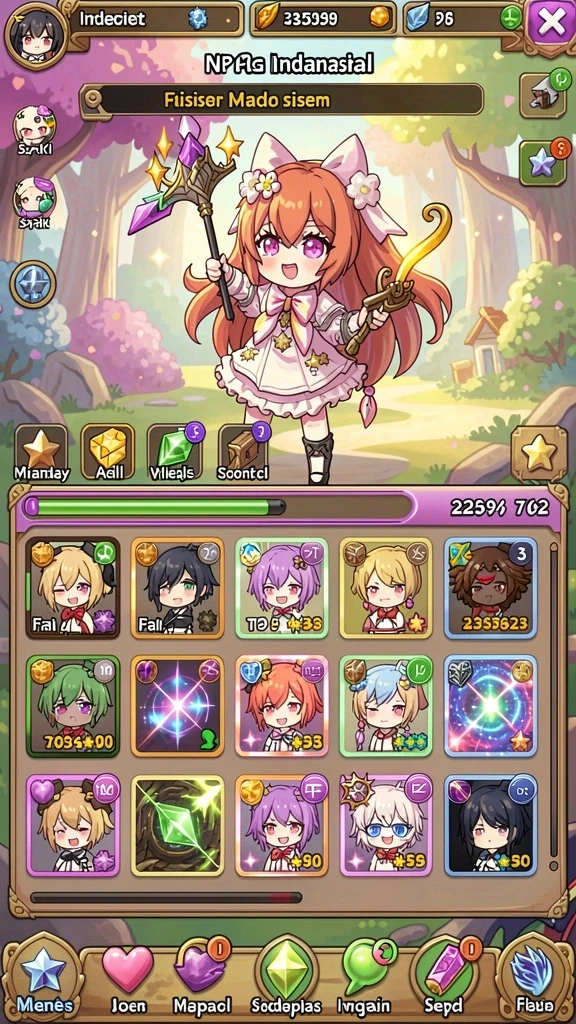Select the Mianday star button
The image size is (576, 1024).
[x=41, y=453]
